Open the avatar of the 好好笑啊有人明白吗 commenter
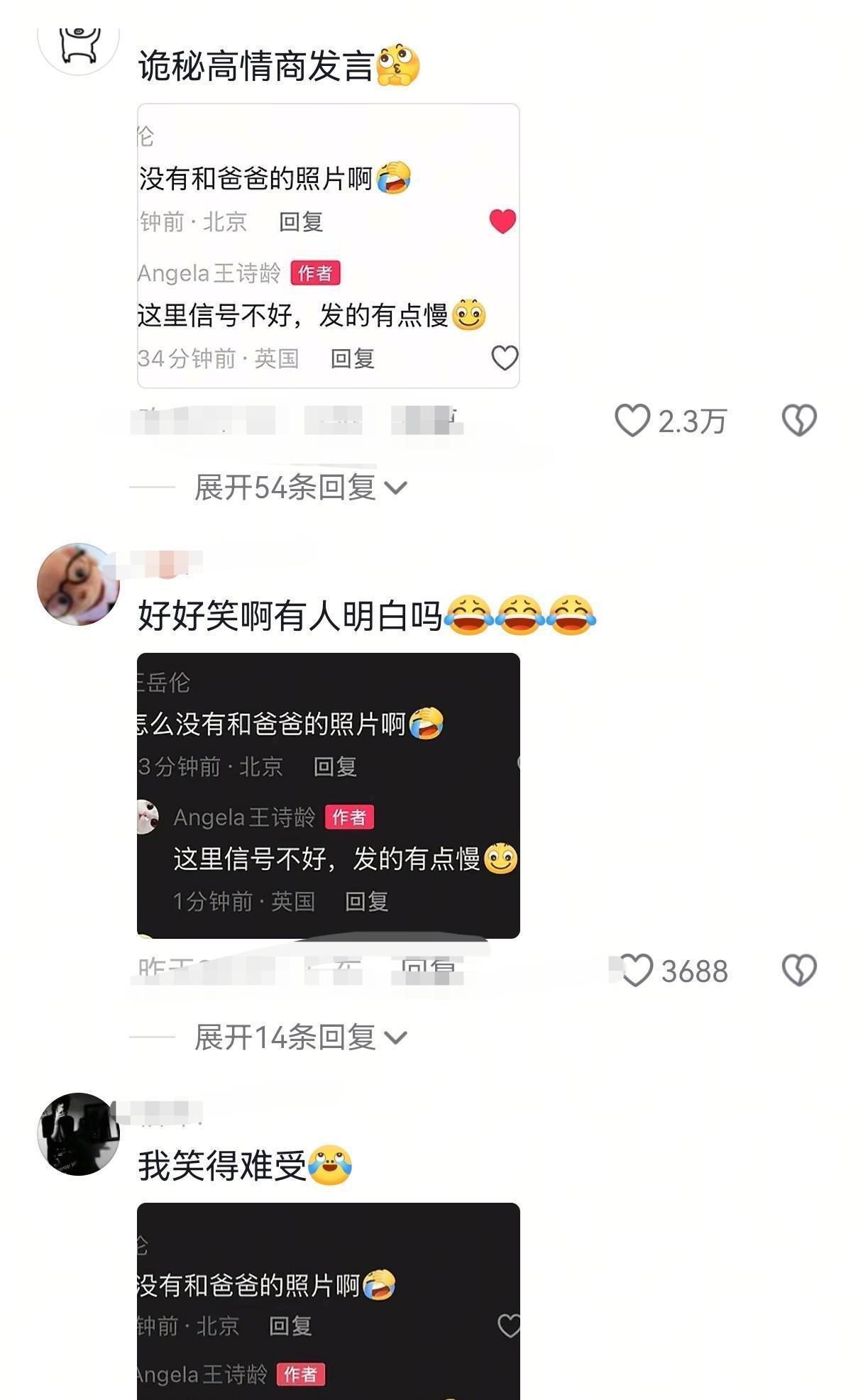The image size is (863, 1400). point(78,584)
